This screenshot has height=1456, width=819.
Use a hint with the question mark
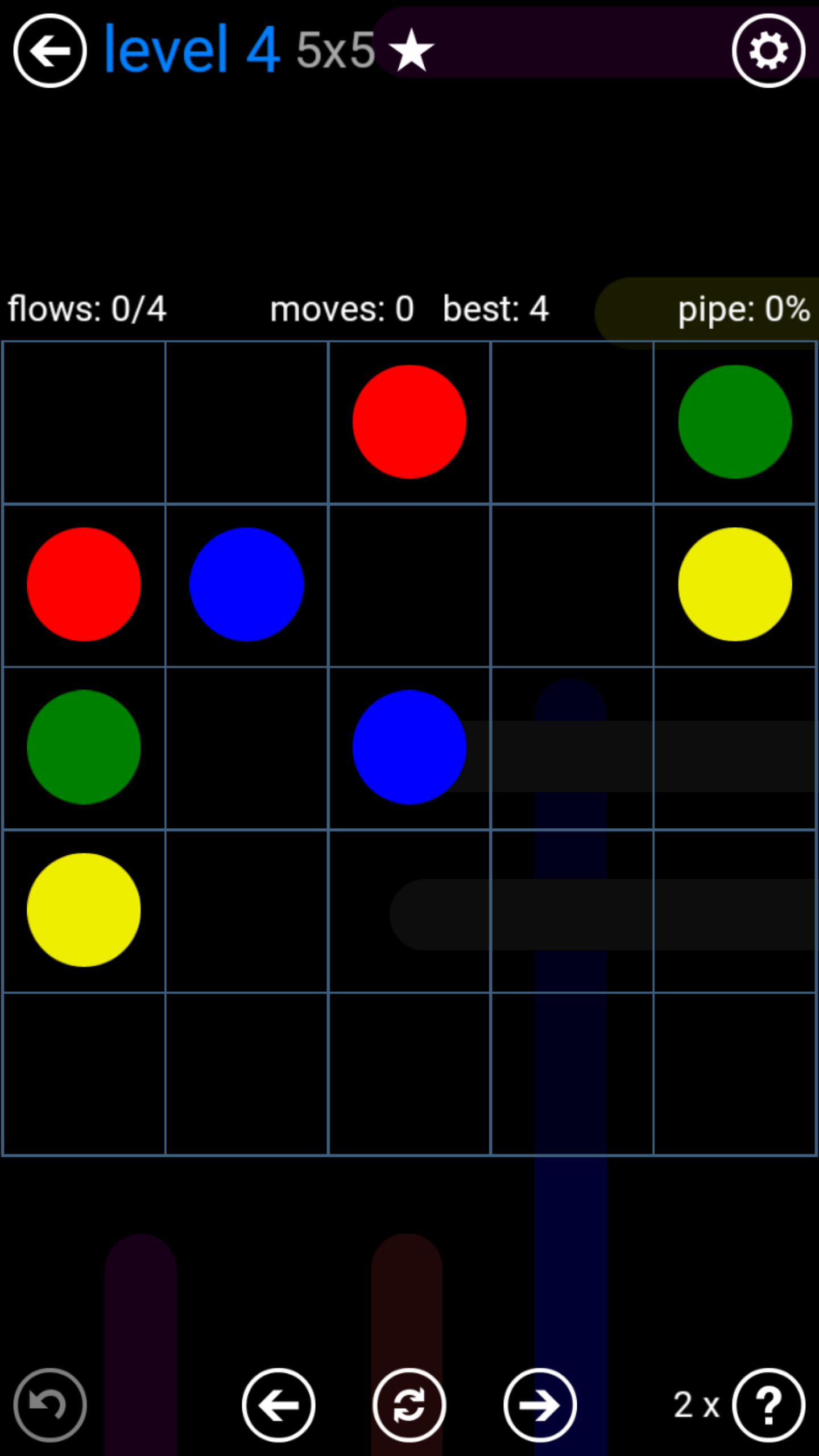(768, 1405)
